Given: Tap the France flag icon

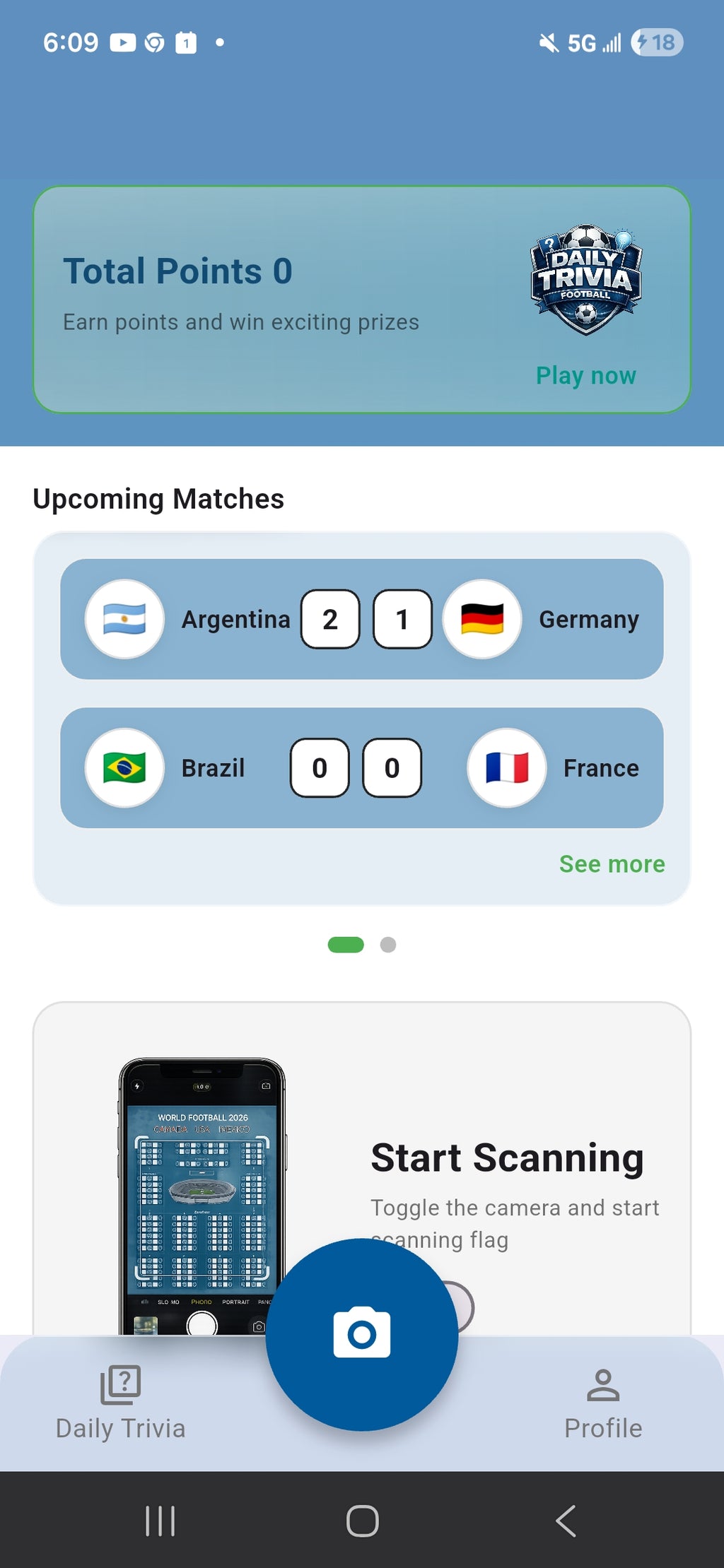Looking at the screenshot, I should (x=507, y=768).
